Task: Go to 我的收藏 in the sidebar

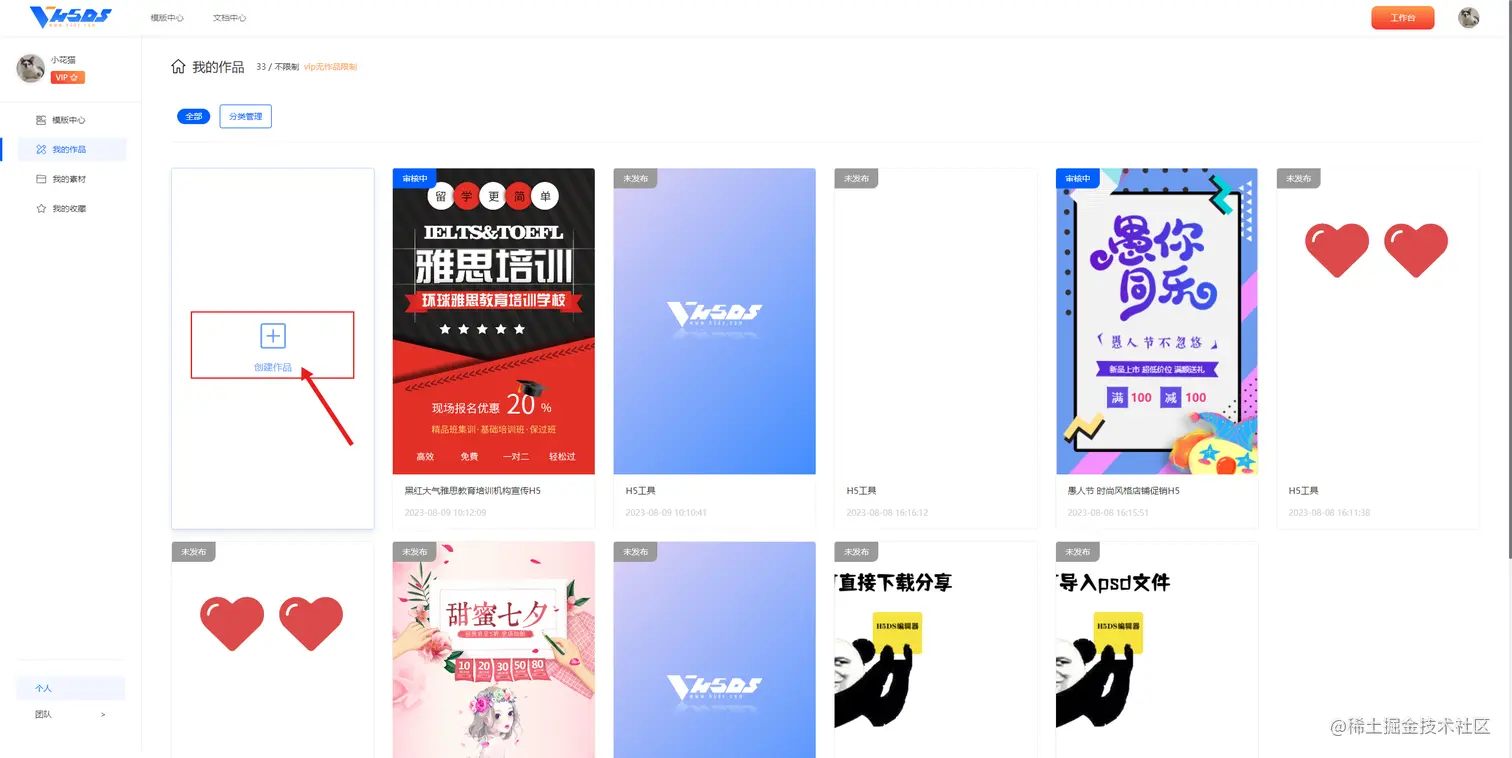Action: [x=68, y=209]
